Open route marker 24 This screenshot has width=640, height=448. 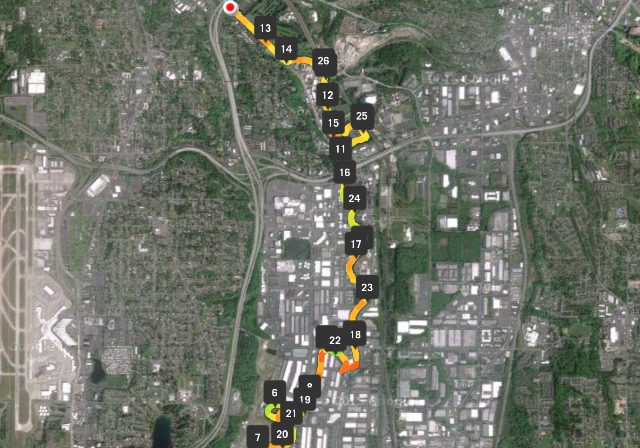353,199
